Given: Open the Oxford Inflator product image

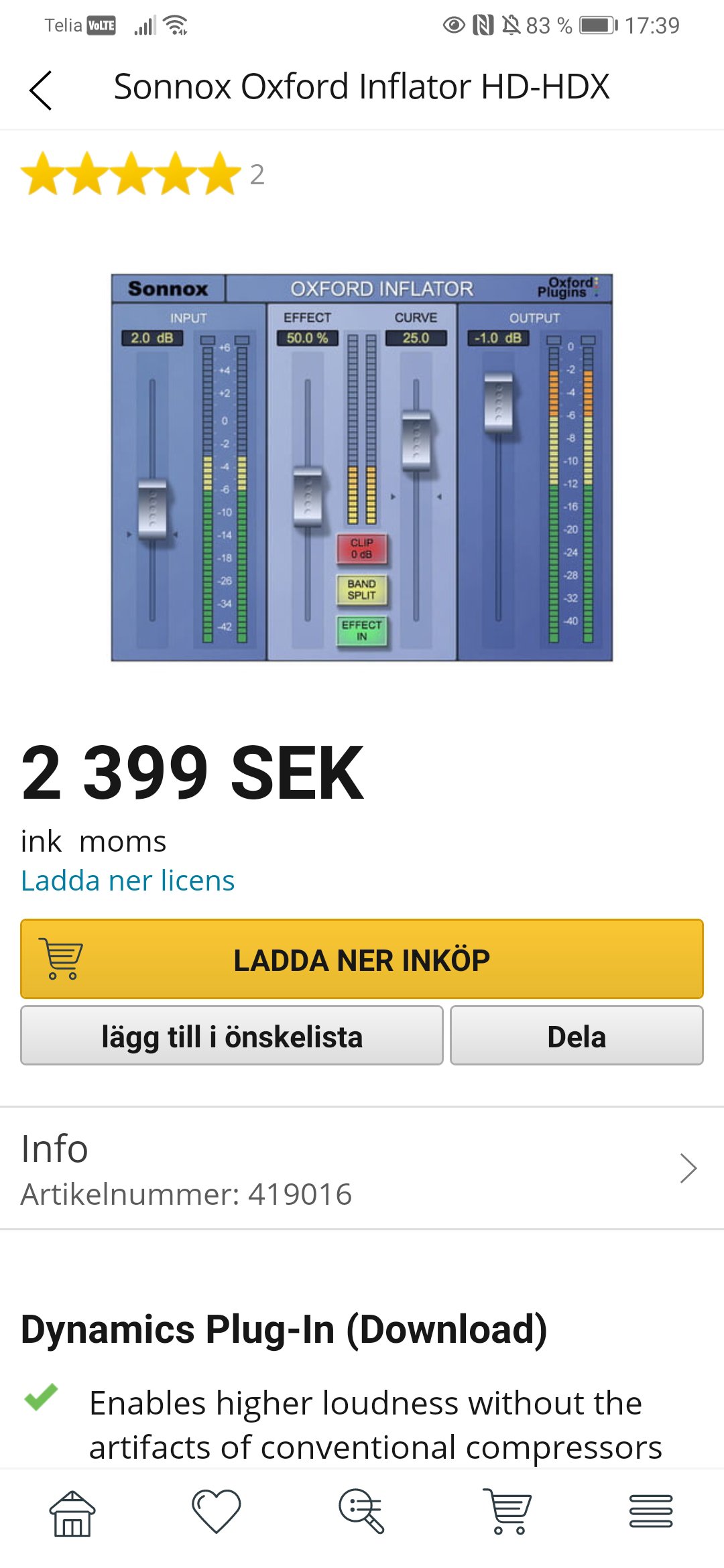Looking at the screenshot, I should (362, 467).
